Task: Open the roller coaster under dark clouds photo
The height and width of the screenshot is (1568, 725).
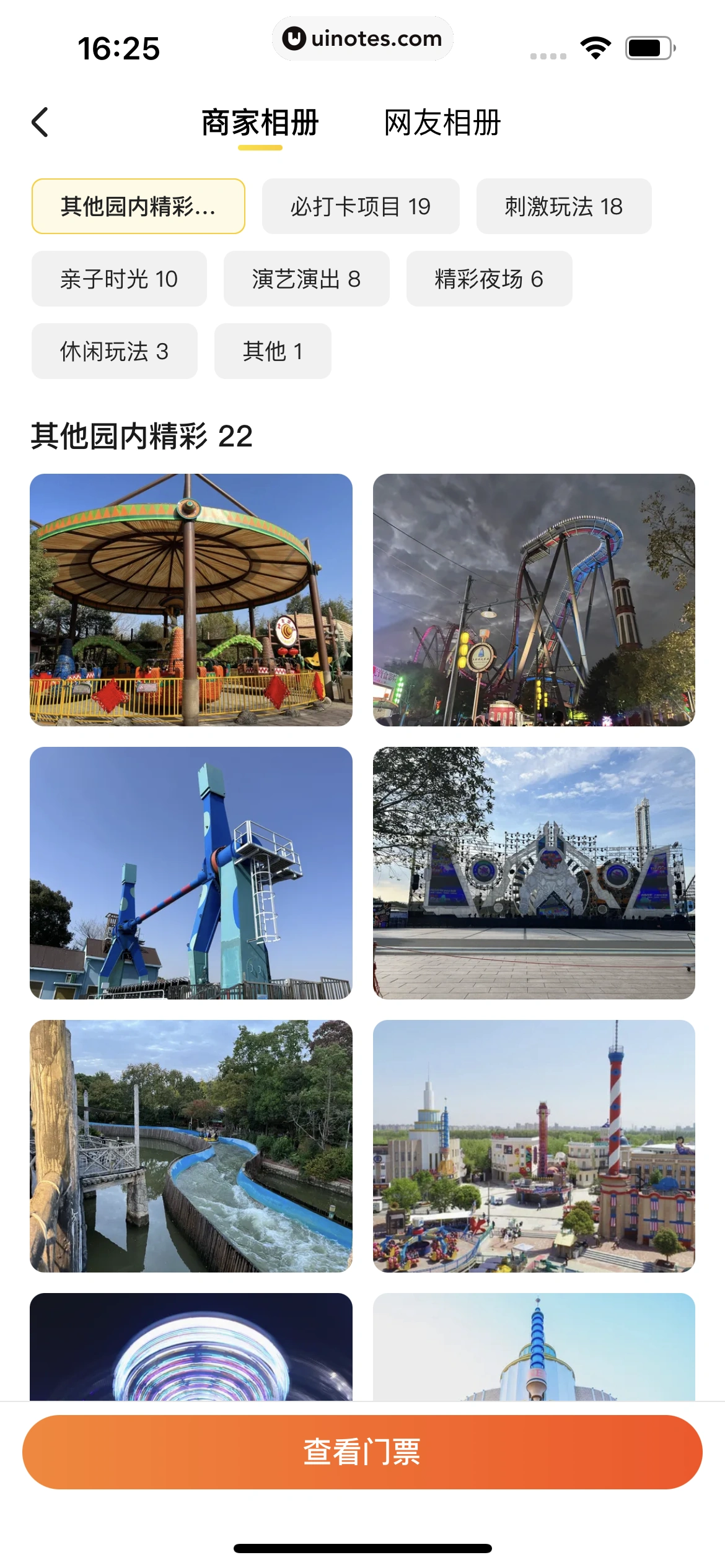Action: click(x=534, y=599)
